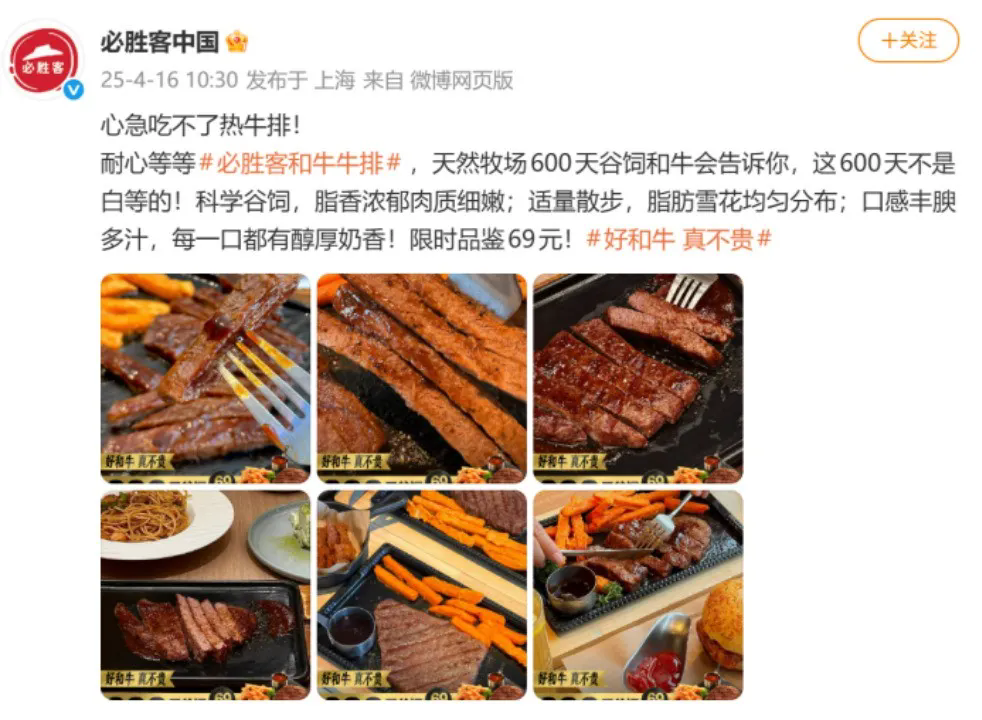This screenshot has height=720, width=982.
Task: Open the 必胜客中国 profile avatar
Action: (x=44, y=61)
